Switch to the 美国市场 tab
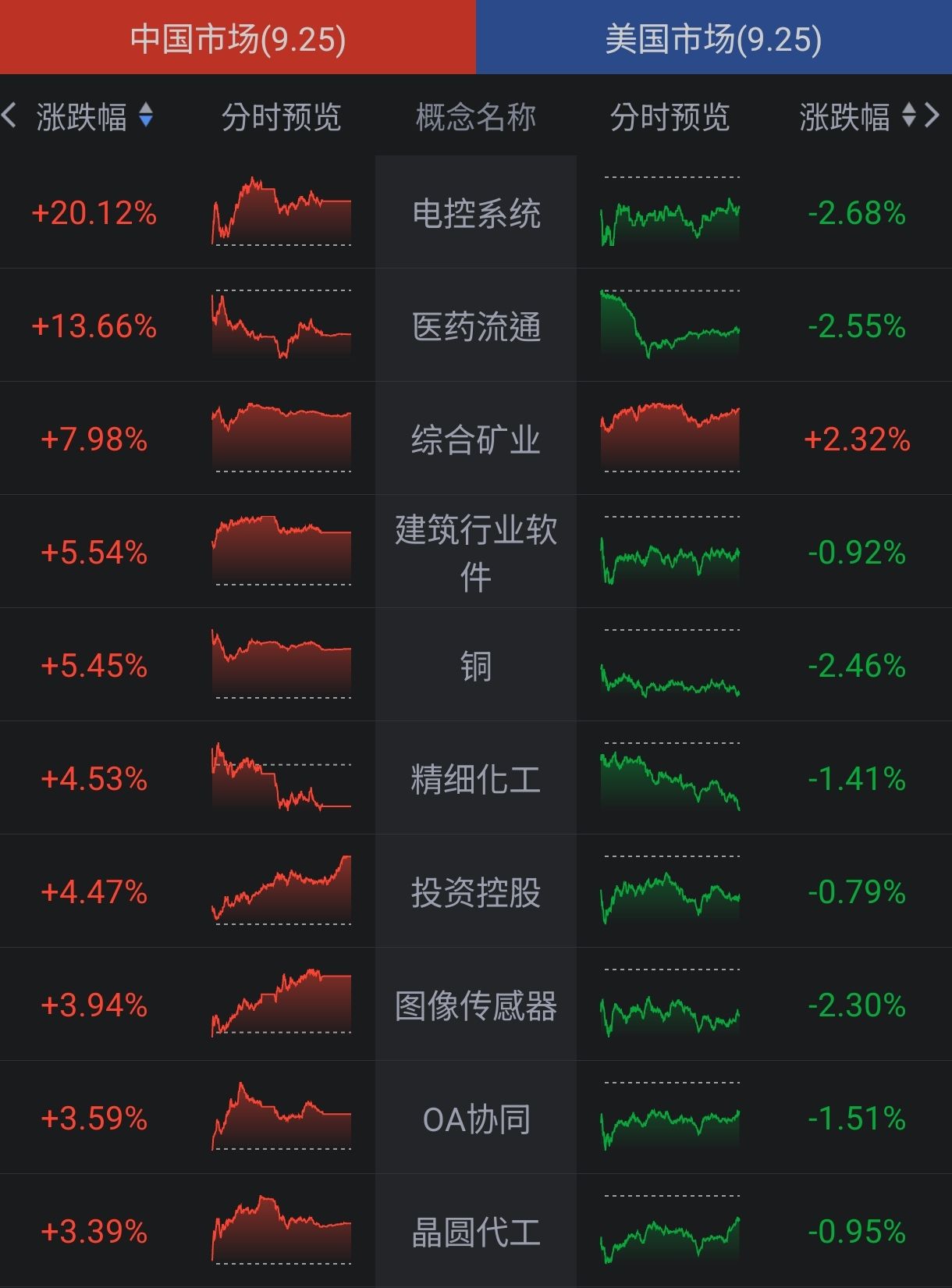Viewport: 952px width, 1288px height. [713, 38]
